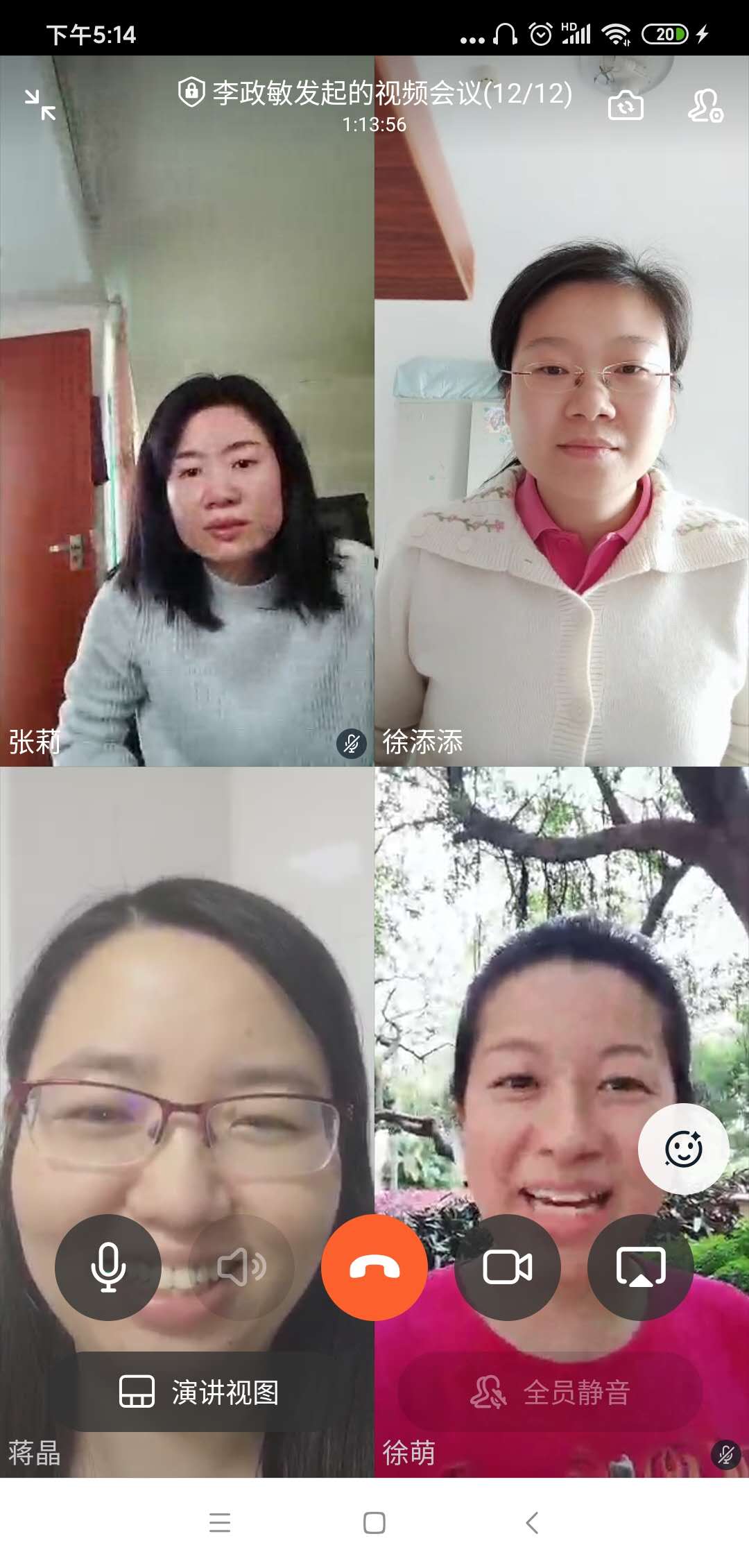Open the participants management icon
The width and height of the screenshot is (749, 1568).
pos(705,106)
